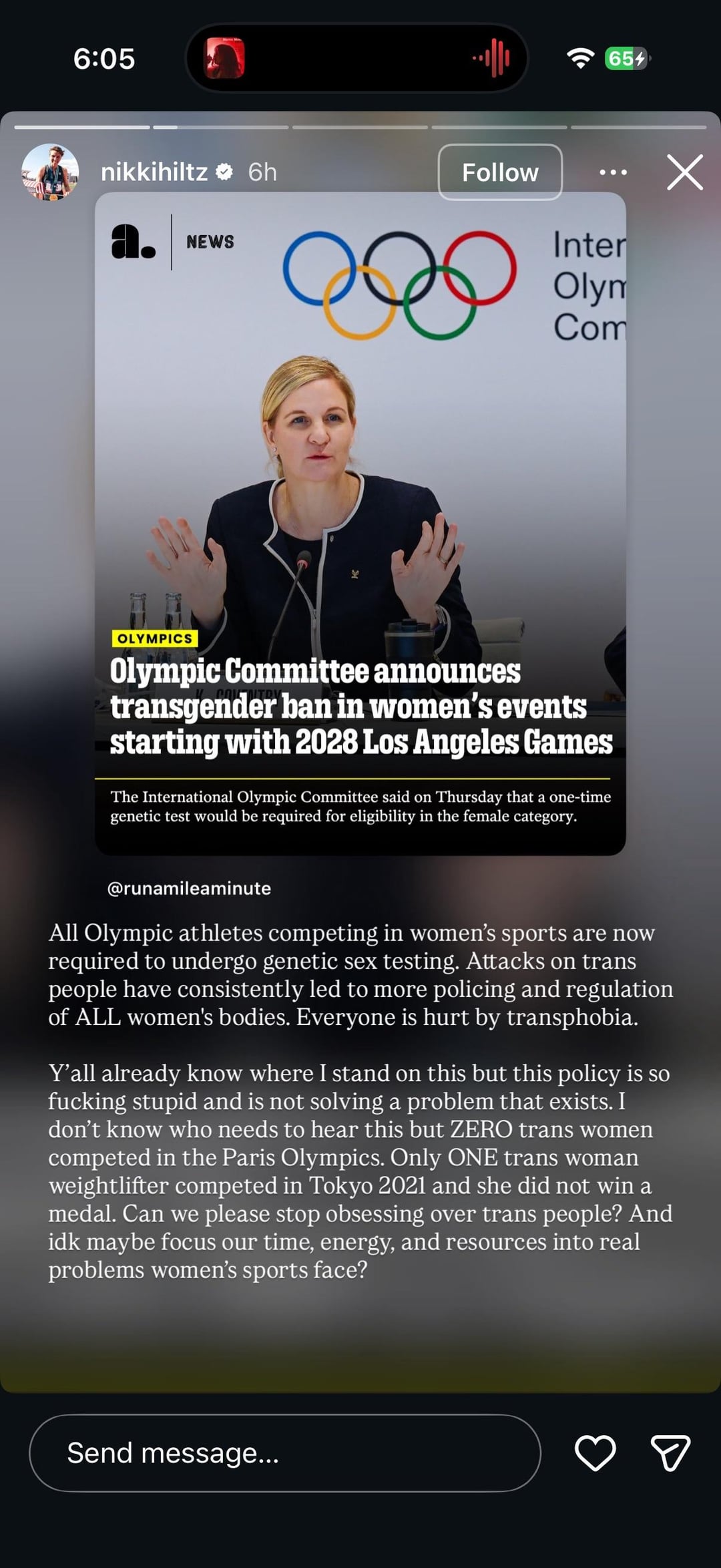The image size is (721, 1568).
Task: Follow nikkihiltz
Action: (500, 172)
